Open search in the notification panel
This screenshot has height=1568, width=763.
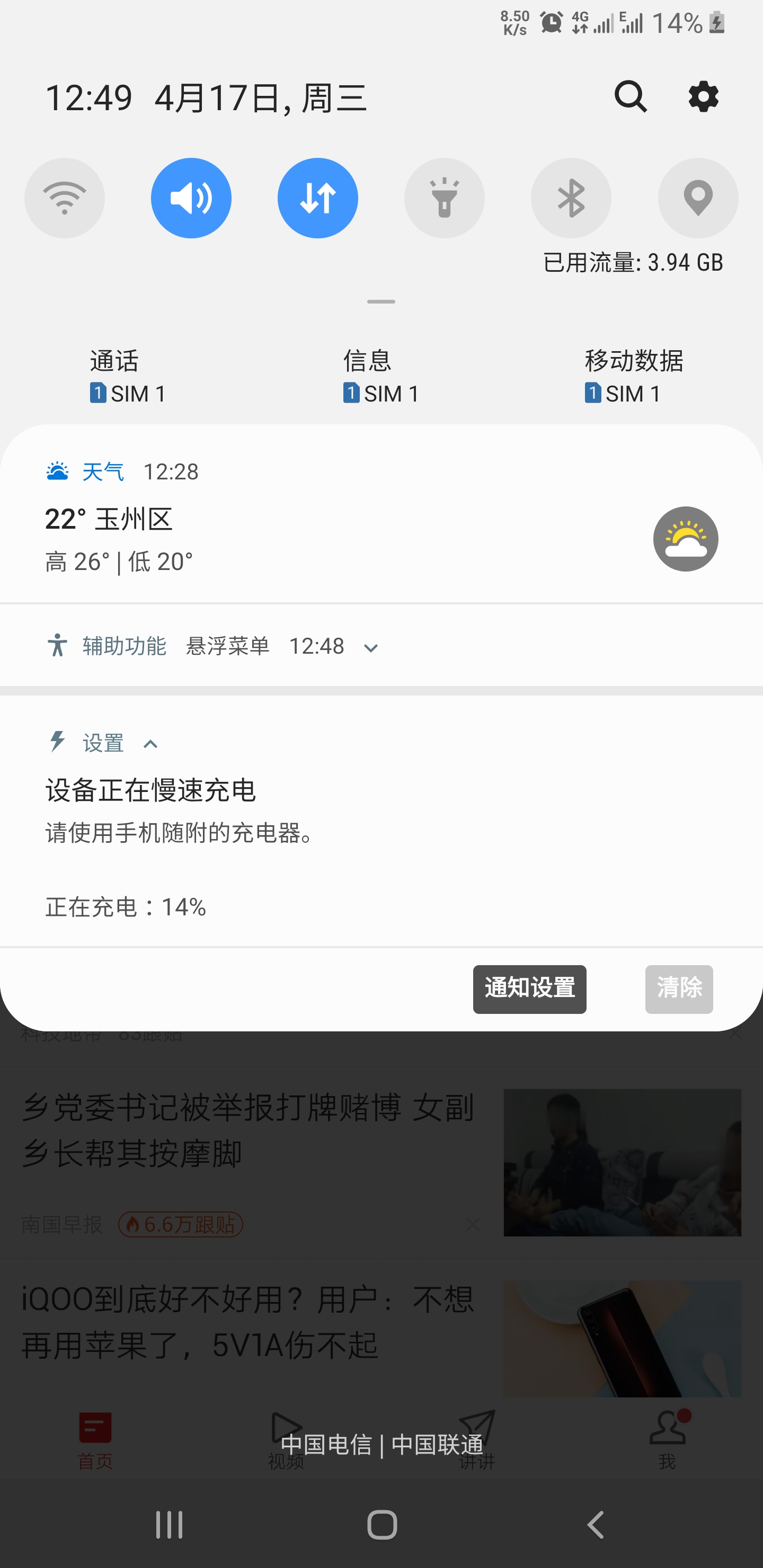coord(630,97)
